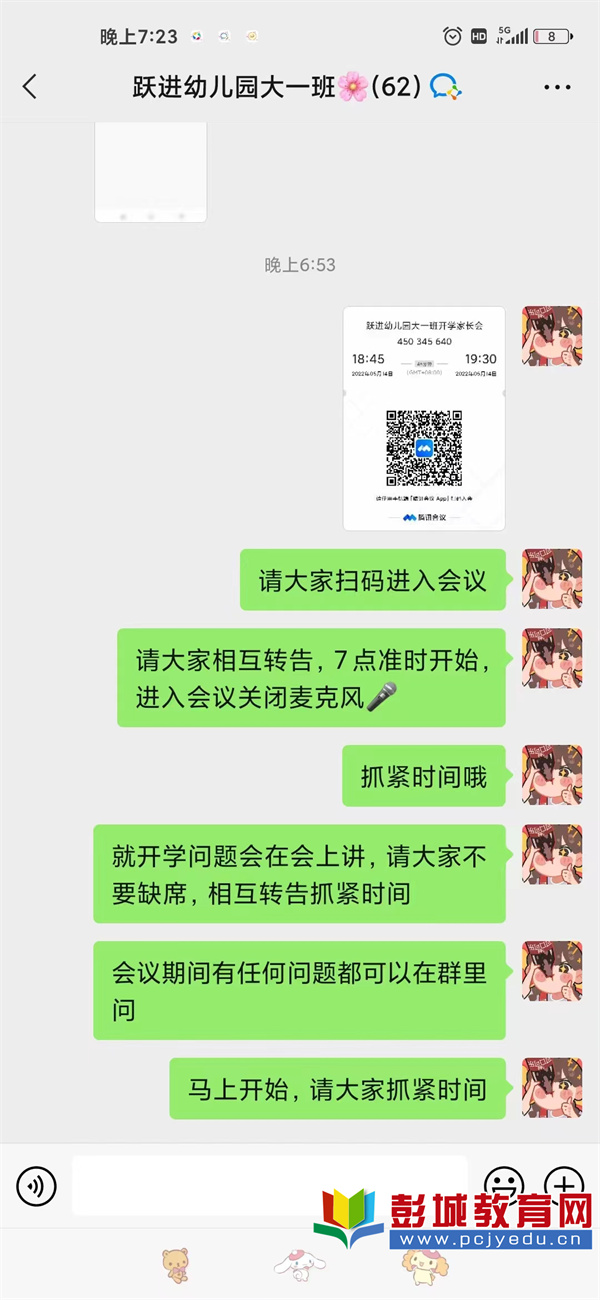Screen dimensions: 600x1300
Task: Open the plus attachments panel
Action: coord(565,1184)
